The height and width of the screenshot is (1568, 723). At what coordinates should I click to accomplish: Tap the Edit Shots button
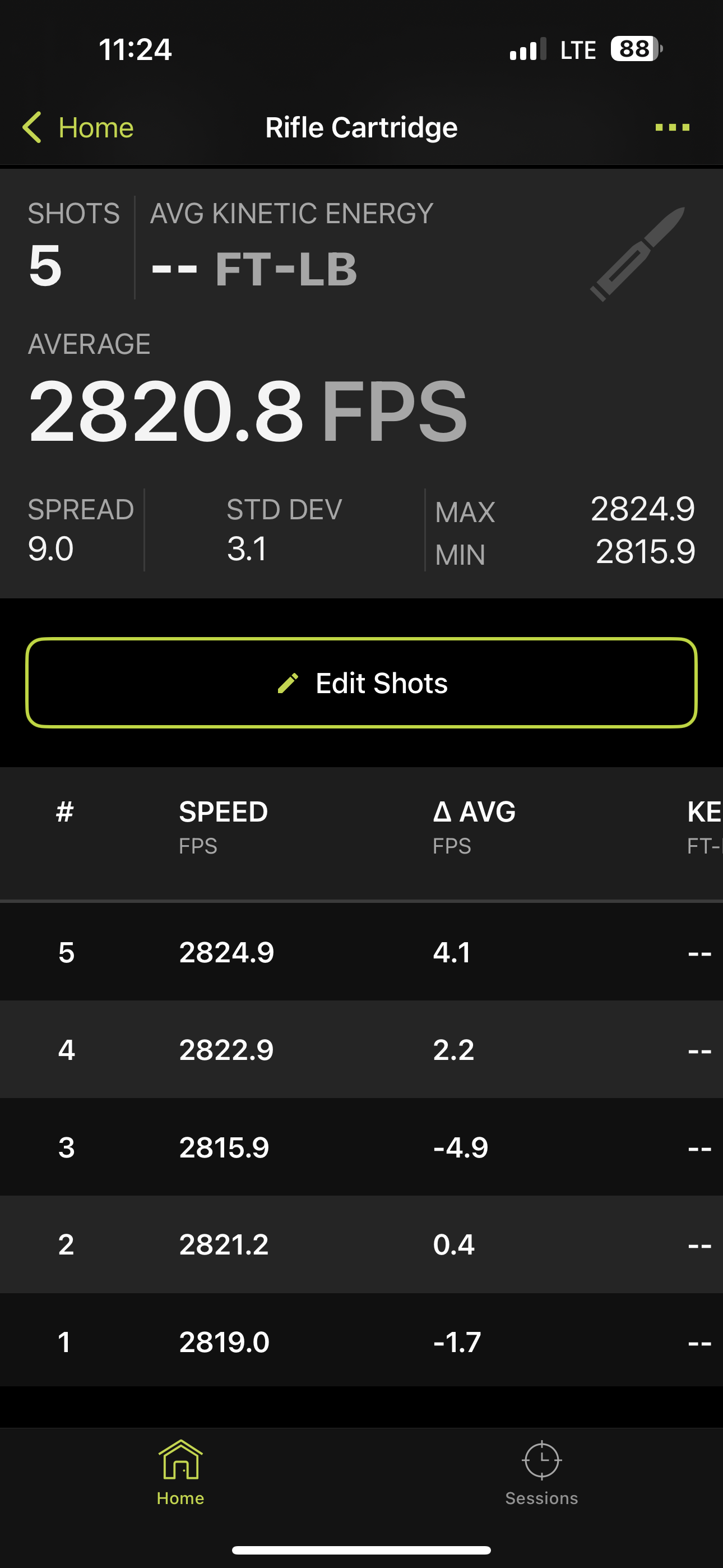[361, 683]
